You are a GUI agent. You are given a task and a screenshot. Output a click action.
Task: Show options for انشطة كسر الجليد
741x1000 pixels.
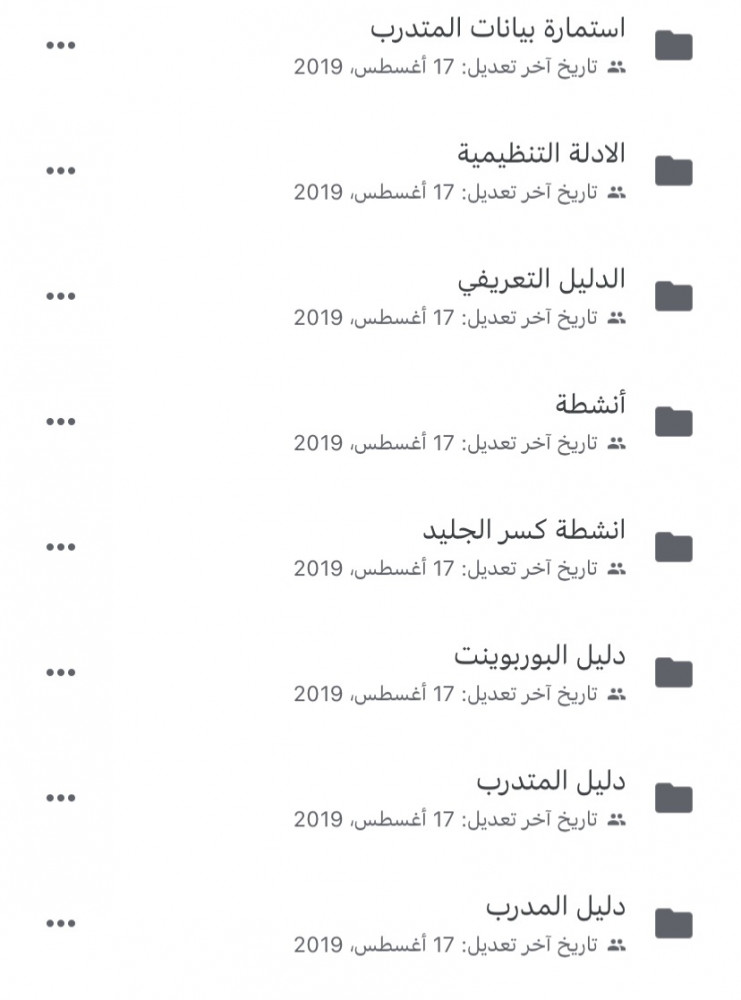61,547
